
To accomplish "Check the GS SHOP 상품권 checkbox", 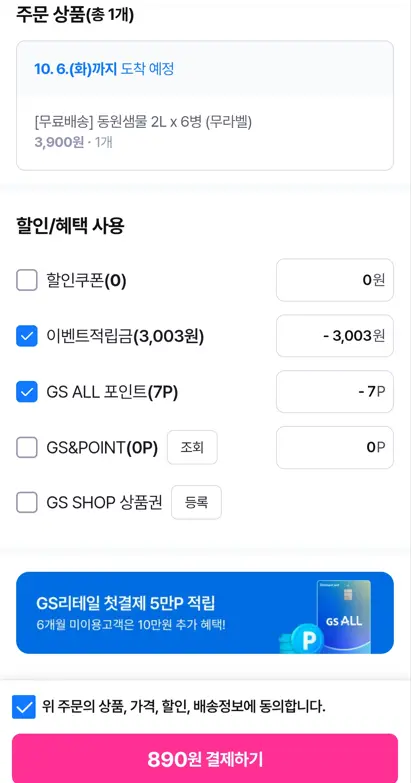I will point(26,502).
